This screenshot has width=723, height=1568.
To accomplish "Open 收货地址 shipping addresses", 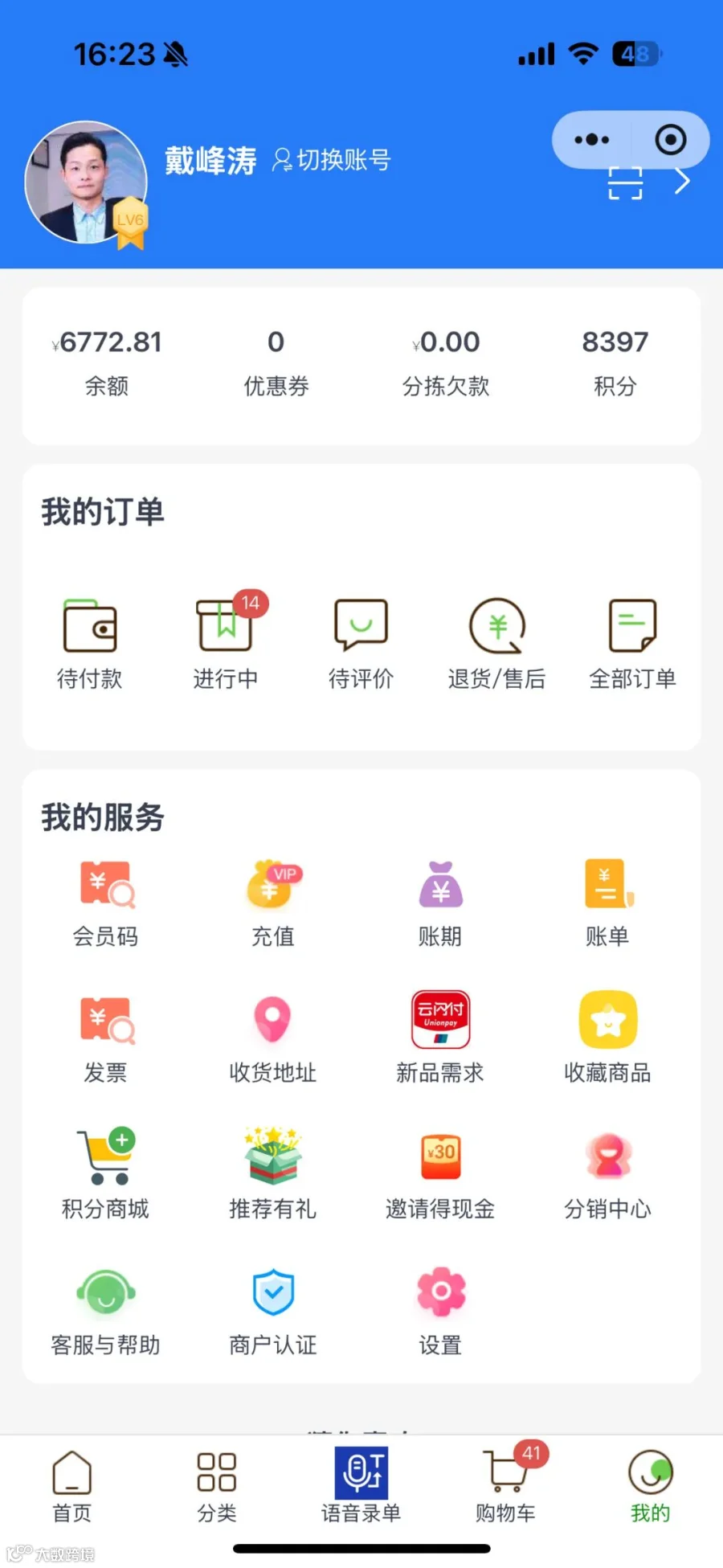I will click(x=273, y=1040).
